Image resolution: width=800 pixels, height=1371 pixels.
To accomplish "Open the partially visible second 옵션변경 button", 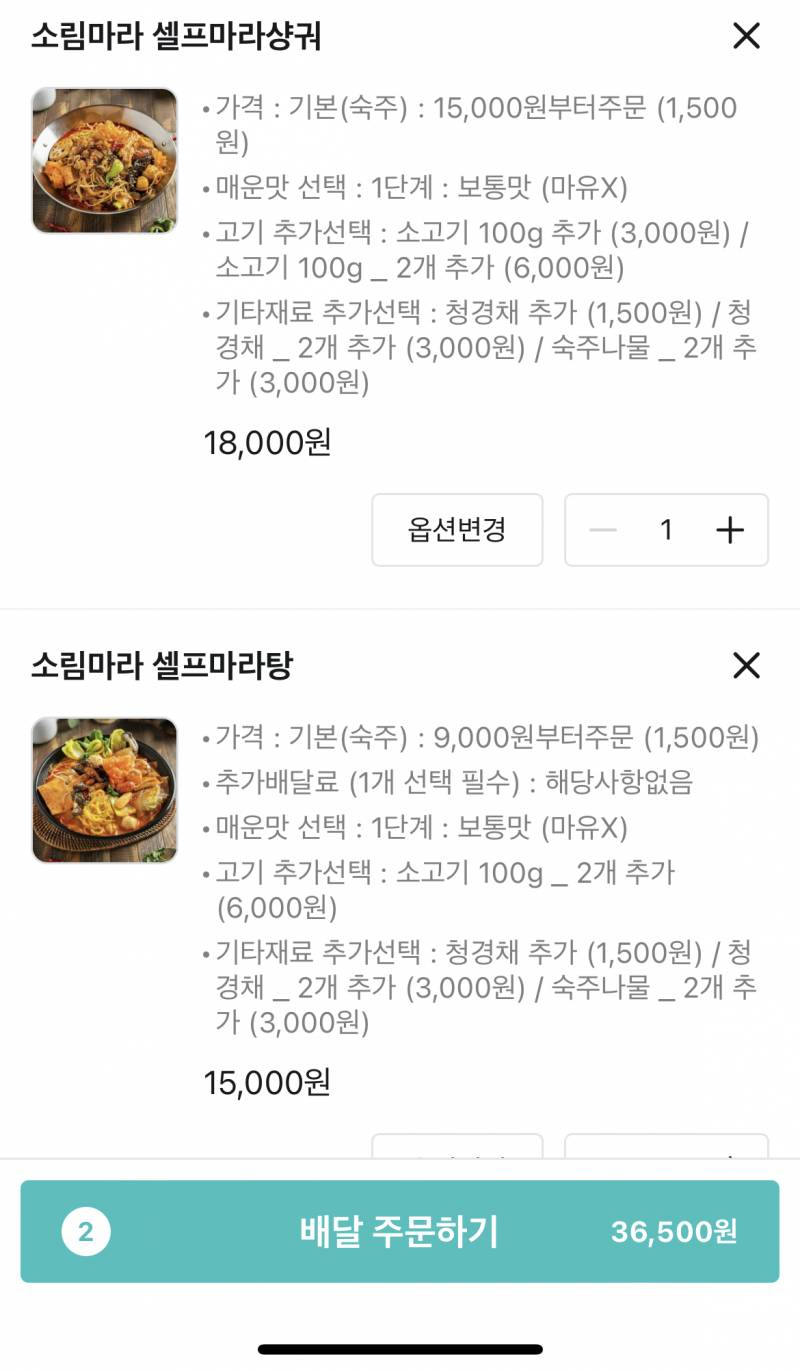I will pos(457,1152).
